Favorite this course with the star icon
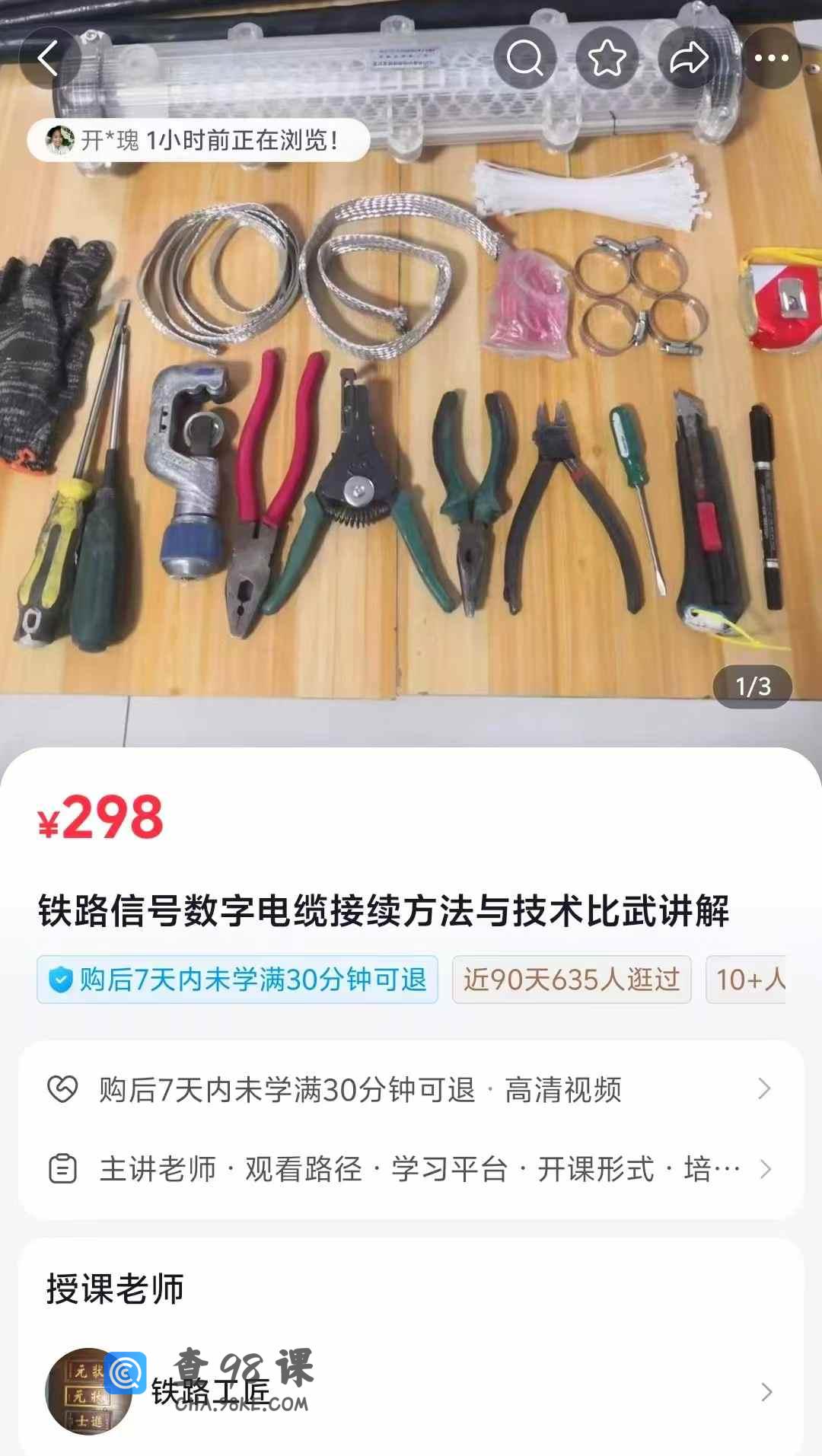Screen dimensions: 822x1456 pyautogui.click(x=607, y=59)
